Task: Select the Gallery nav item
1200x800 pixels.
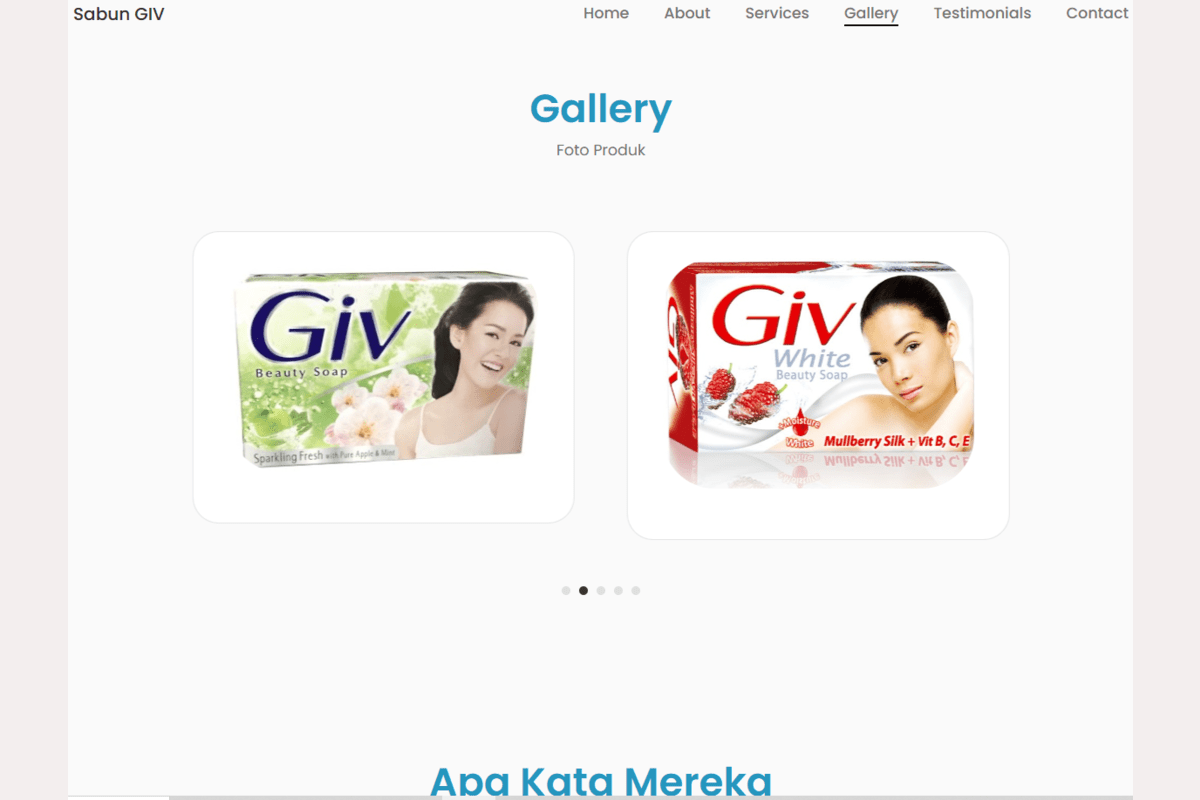Action: (x=871, y=13)
